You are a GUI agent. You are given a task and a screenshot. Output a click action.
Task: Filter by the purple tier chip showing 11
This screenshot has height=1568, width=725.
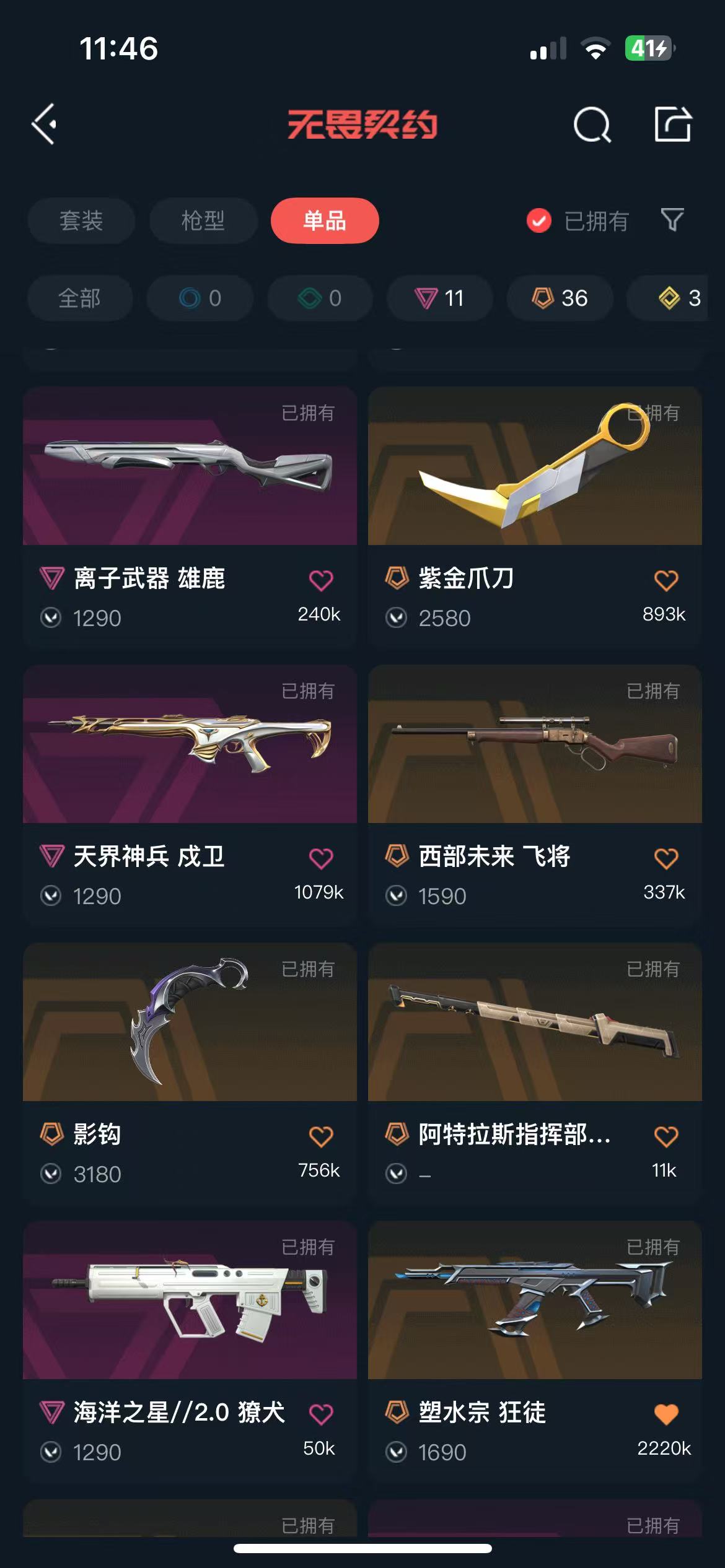click(440, 298)
